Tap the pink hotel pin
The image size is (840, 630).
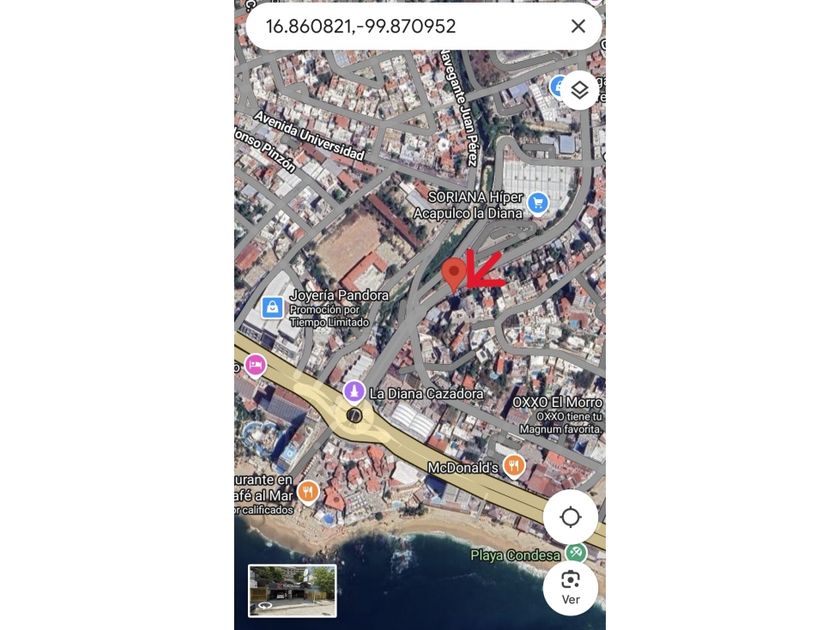(x=256, y=366)
